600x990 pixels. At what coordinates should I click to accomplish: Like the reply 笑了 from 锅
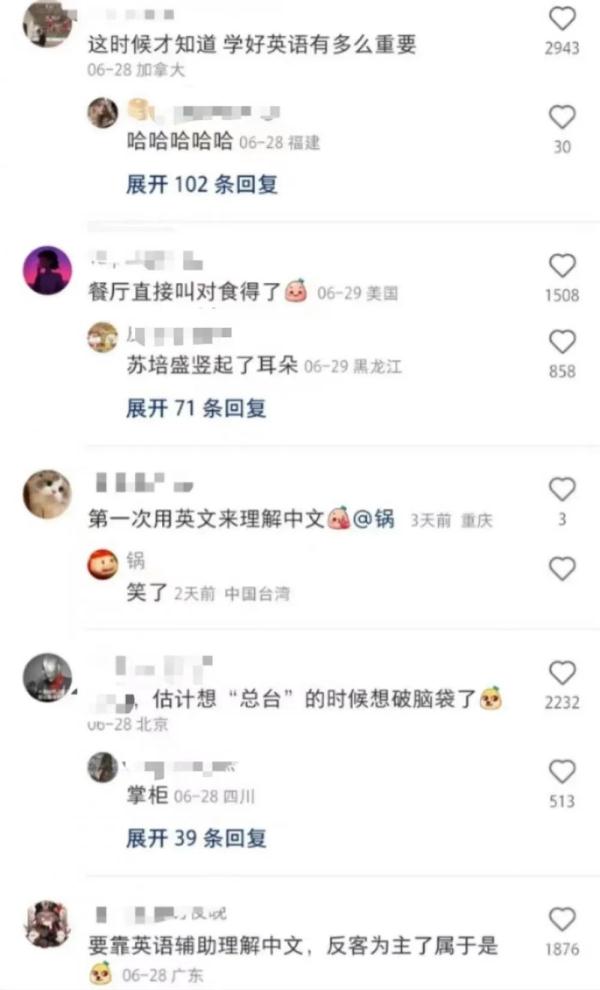click(x=563, y=569)
